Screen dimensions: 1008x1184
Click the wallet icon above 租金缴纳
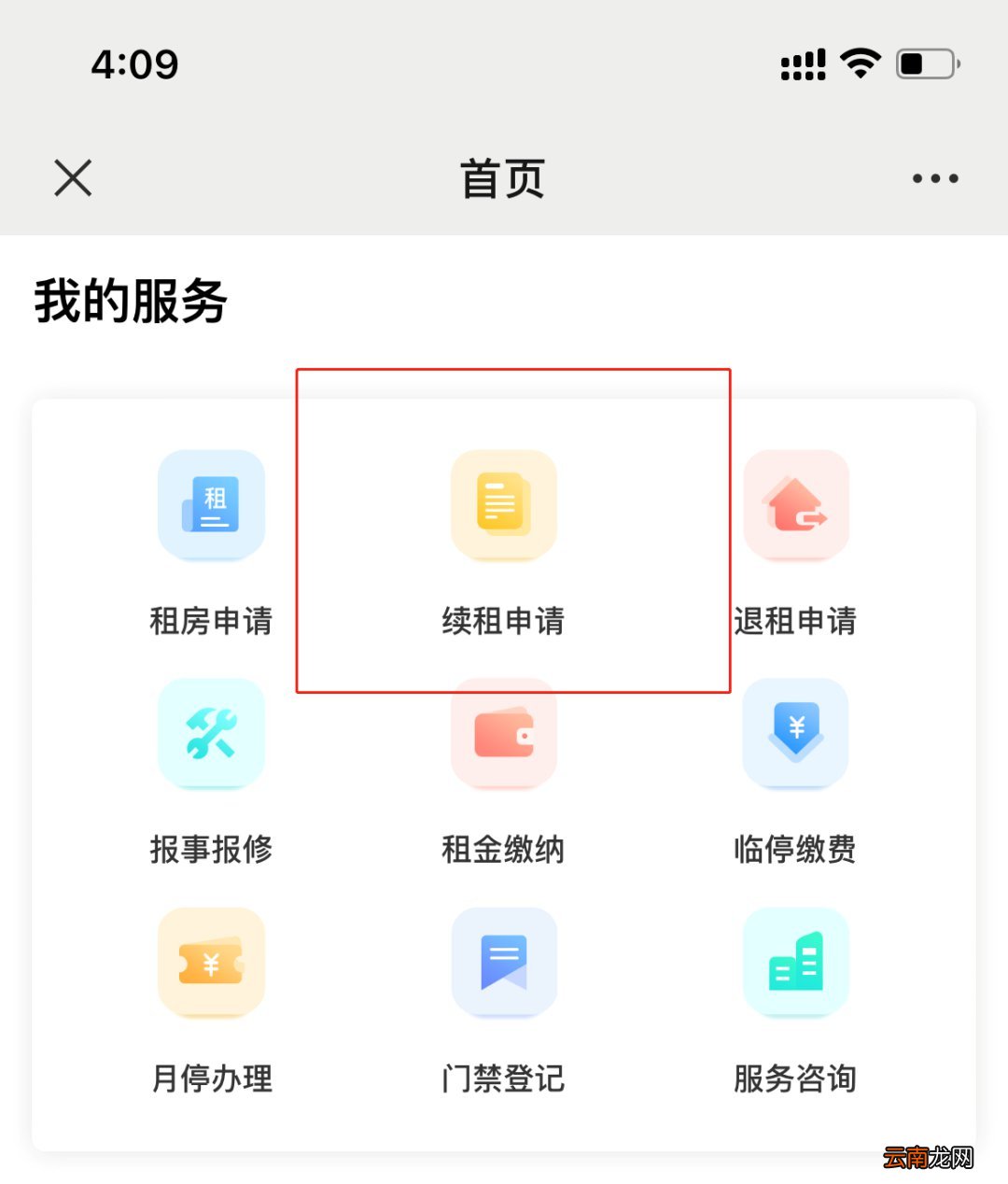tap(503, 734)
